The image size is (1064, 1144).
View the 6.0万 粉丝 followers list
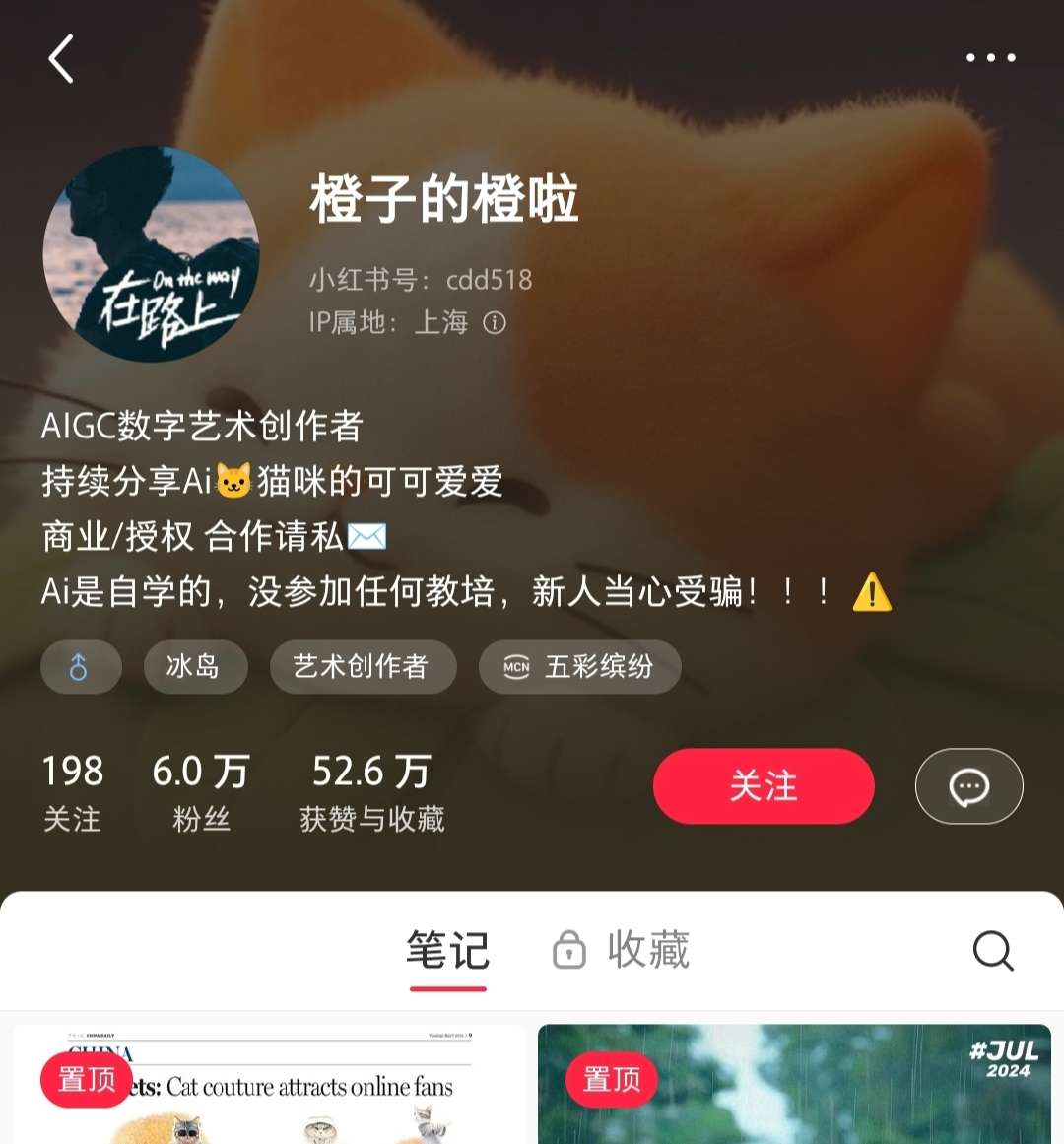[201, 792]
